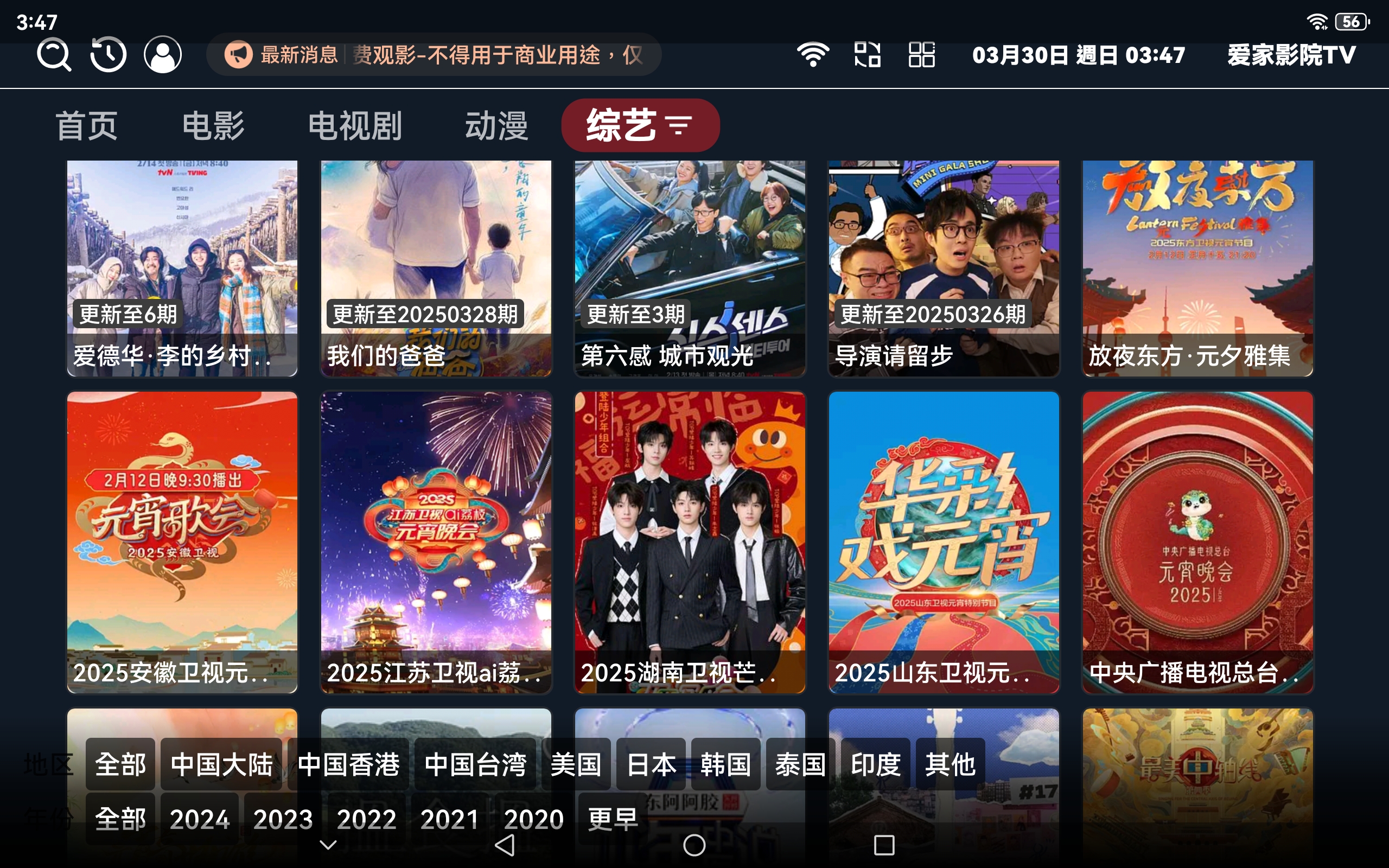This screenshot has height=868, width=1389.
Task: Switch to the 动漫 tab
Action: [x=496, y=125]
